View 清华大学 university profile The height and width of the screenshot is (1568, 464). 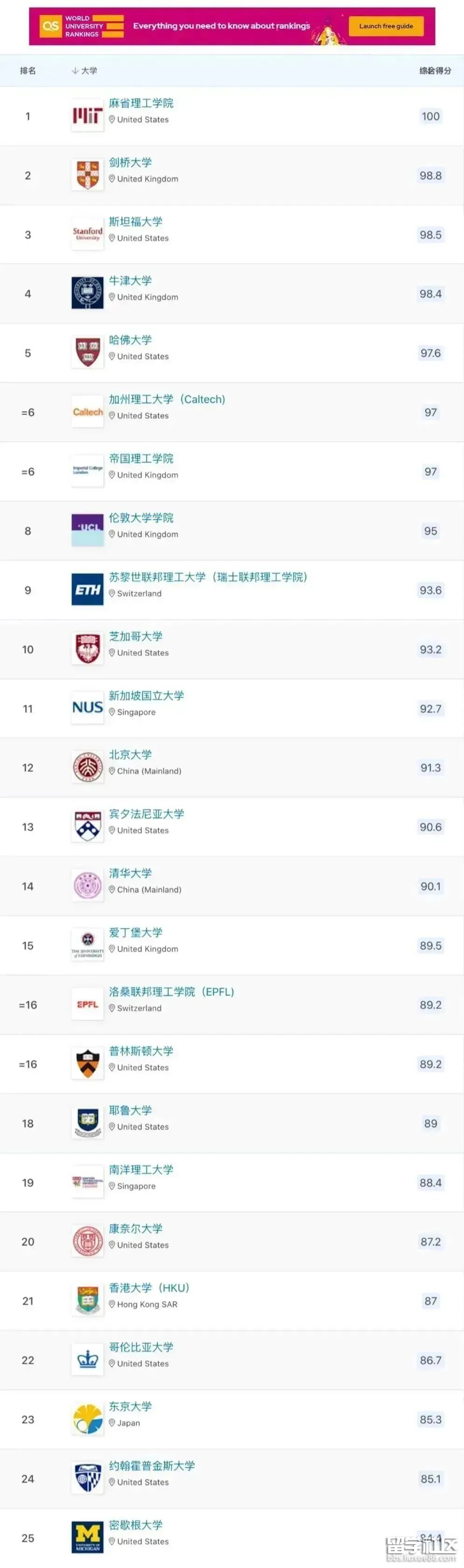click(x=130, y=873)
